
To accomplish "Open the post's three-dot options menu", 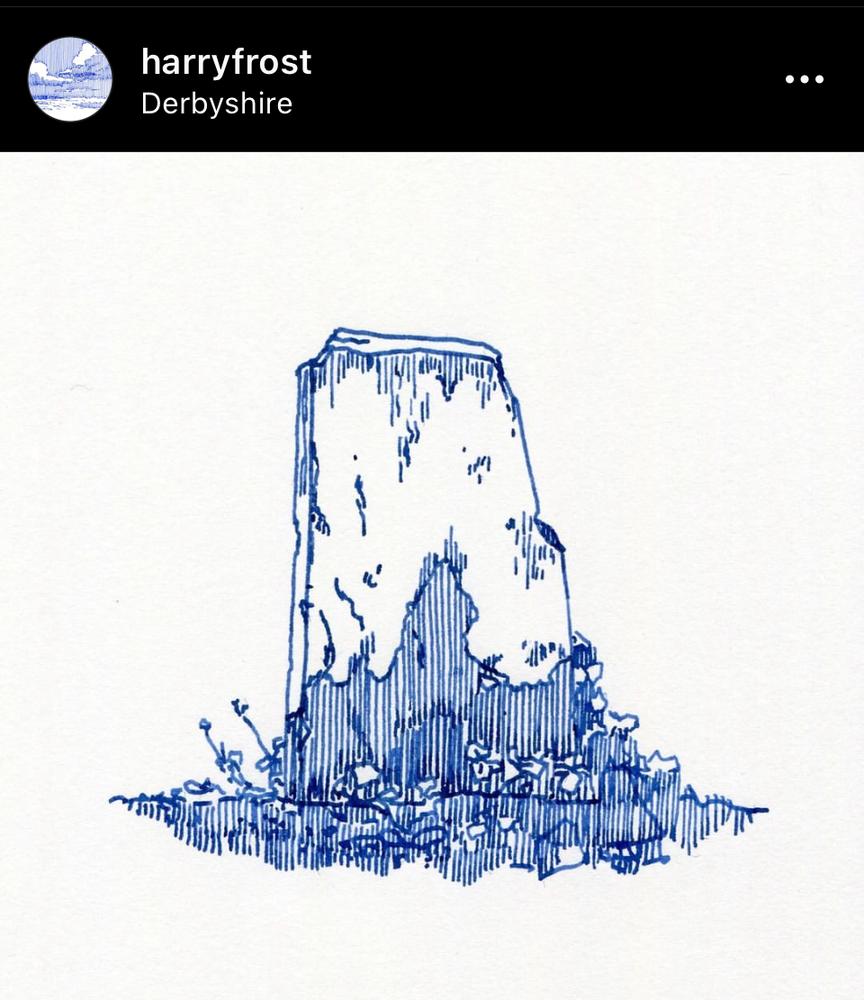I will coord(804,79).
